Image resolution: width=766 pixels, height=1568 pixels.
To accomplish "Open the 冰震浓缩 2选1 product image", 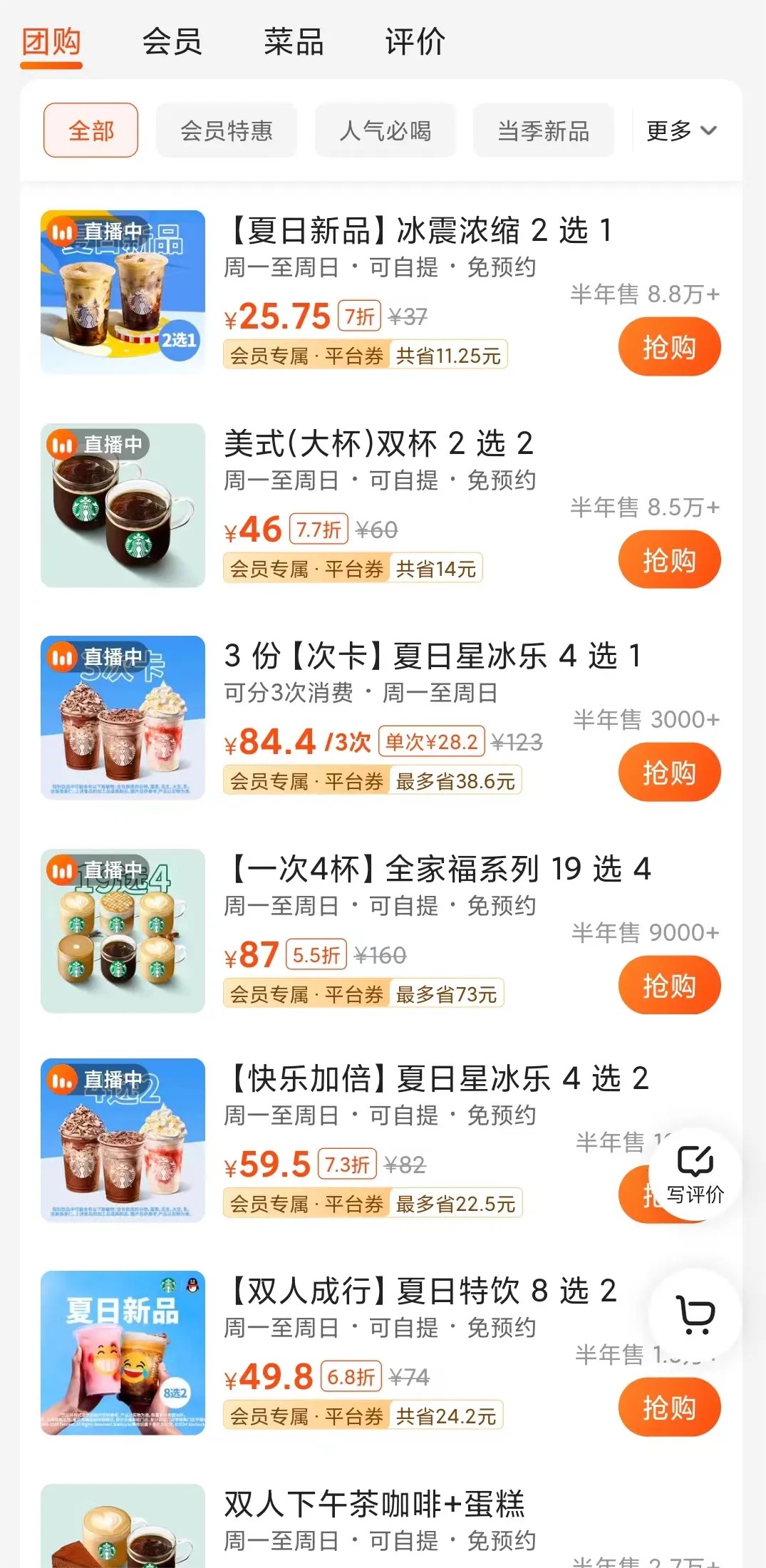I will [123, 292].
